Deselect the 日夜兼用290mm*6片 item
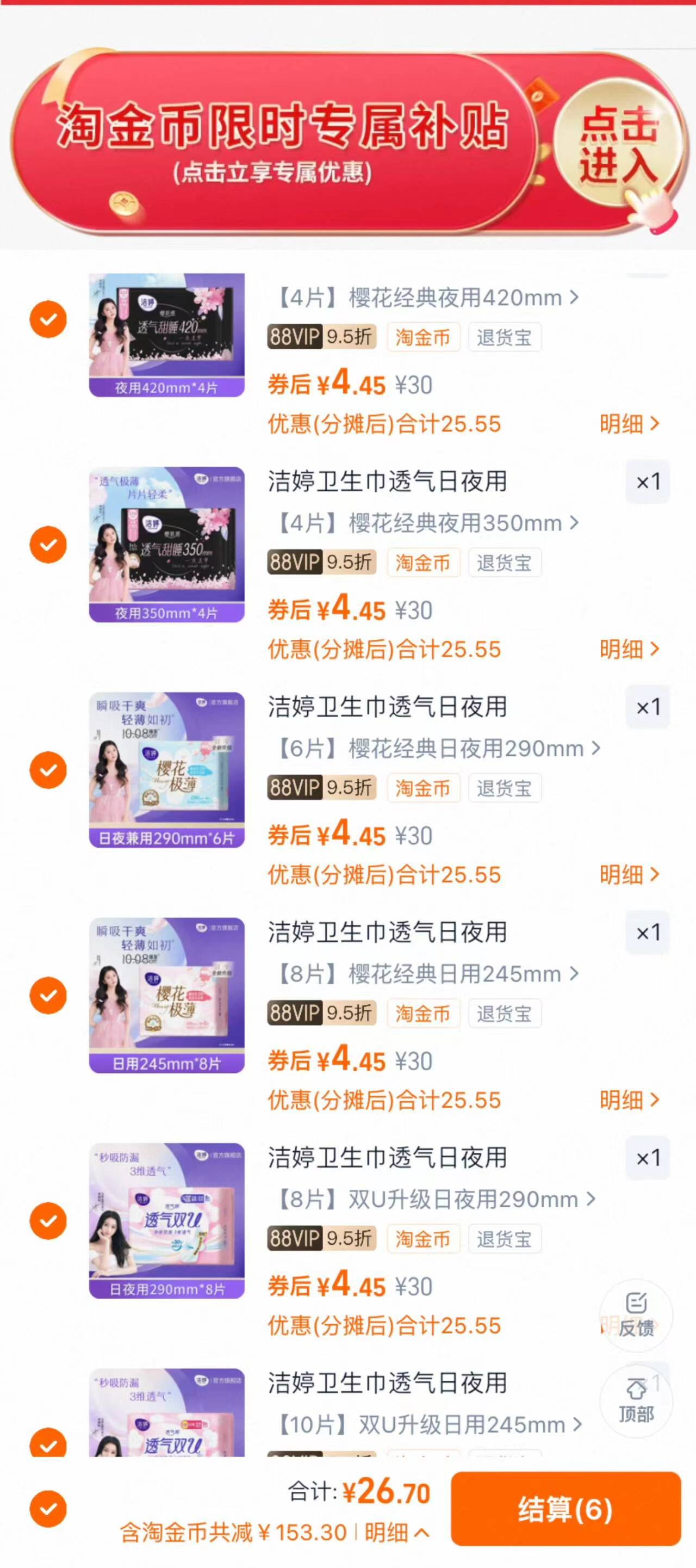 click(x=48, y=770)
